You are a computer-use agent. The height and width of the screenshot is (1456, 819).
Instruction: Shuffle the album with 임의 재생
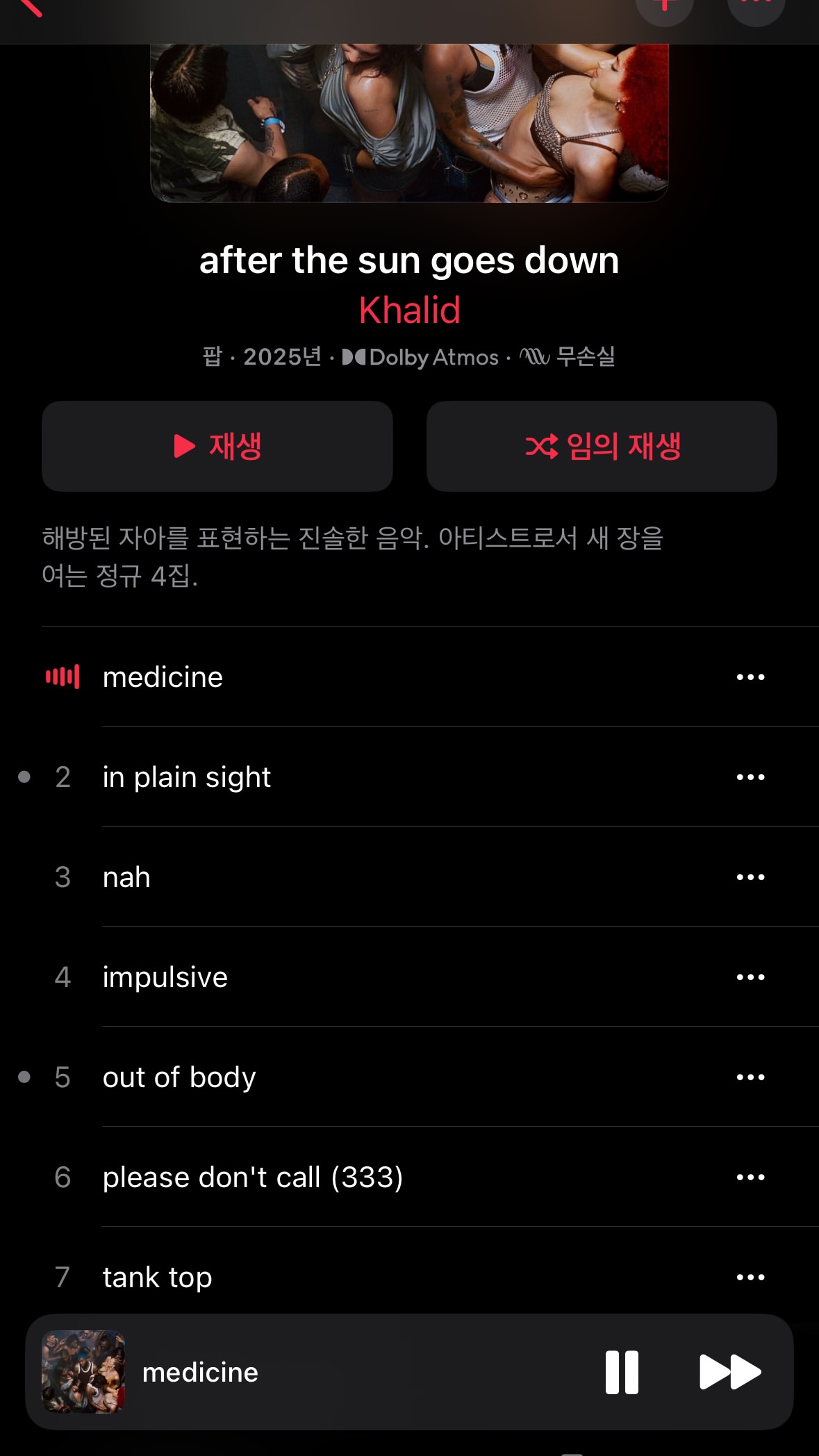pyautogui.click(x=602, y=446)
